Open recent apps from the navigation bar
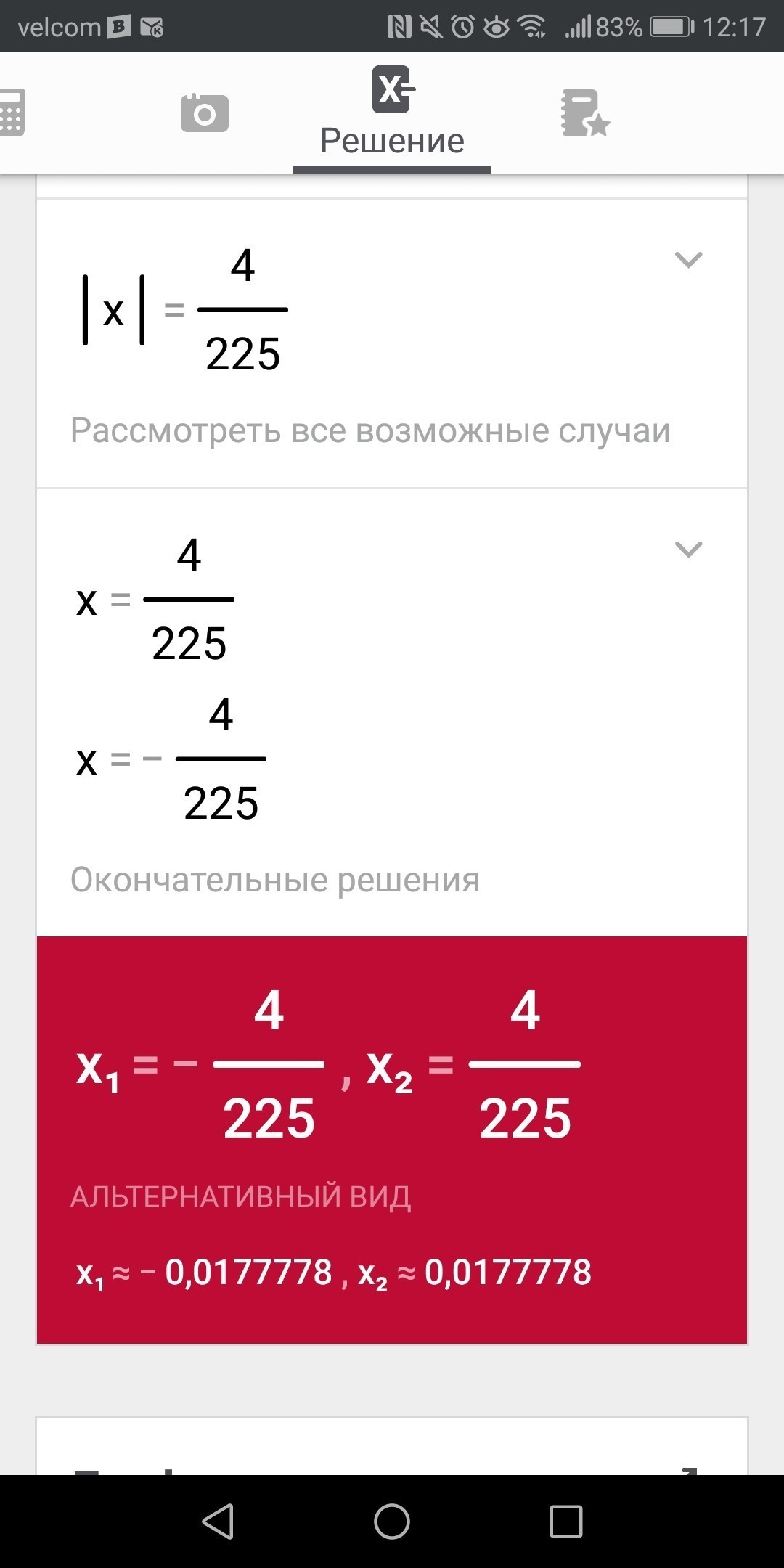Image resolution: width=784 pixels, height=1568 pixels. click(565, 1521)
